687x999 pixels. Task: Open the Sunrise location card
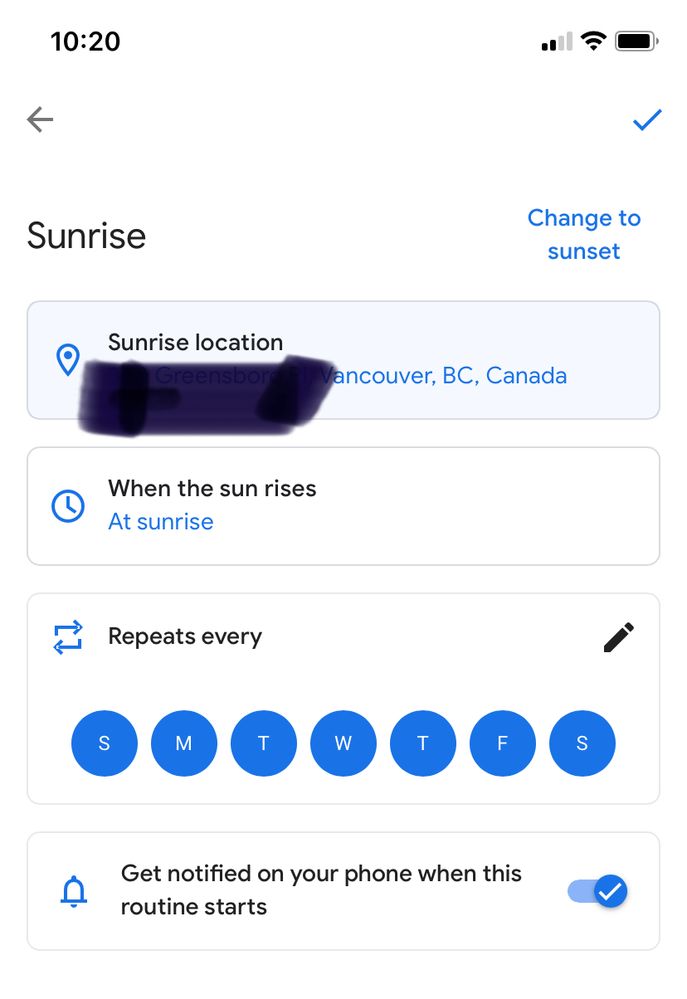click(343, 360)
